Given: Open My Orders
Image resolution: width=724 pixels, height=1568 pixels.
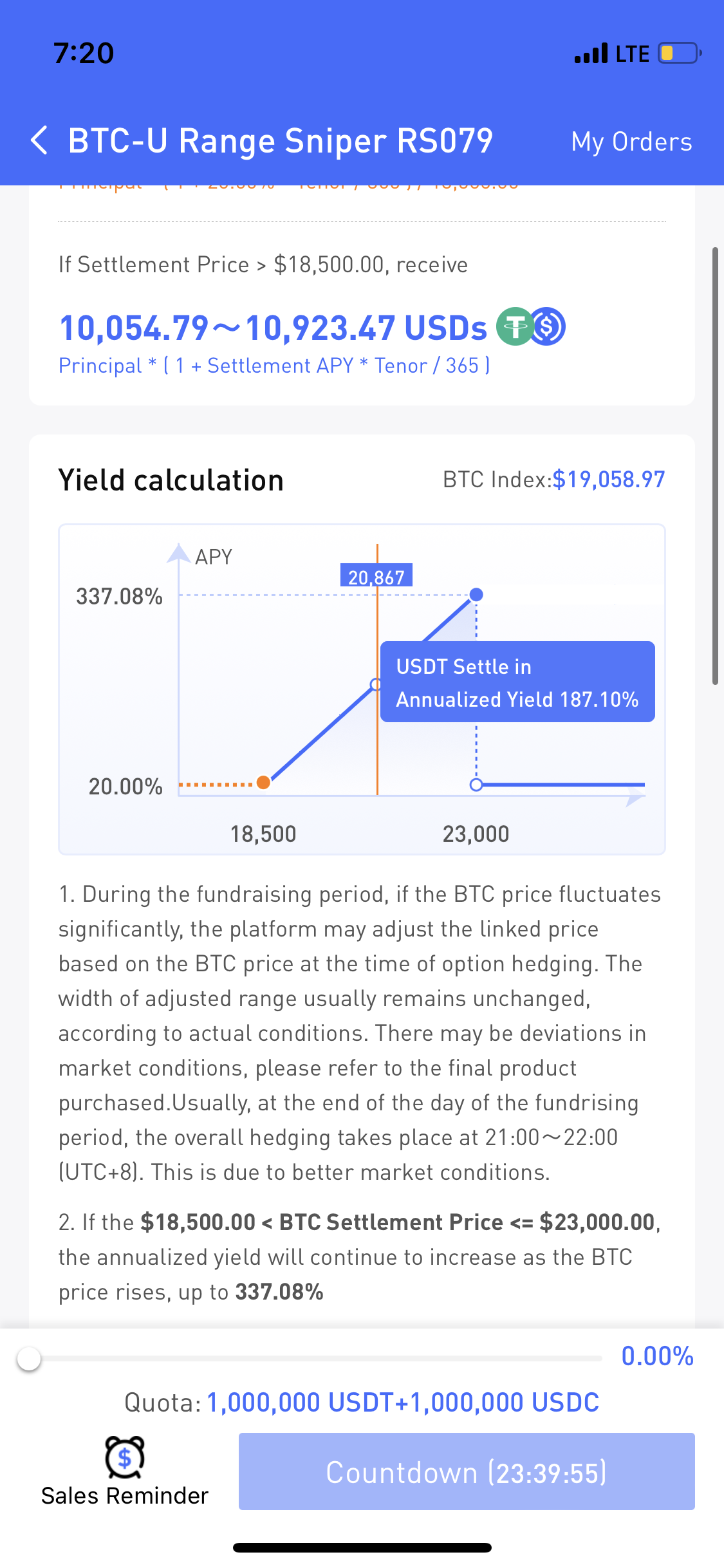Looking at the screenshot, I should pos(631,142).
